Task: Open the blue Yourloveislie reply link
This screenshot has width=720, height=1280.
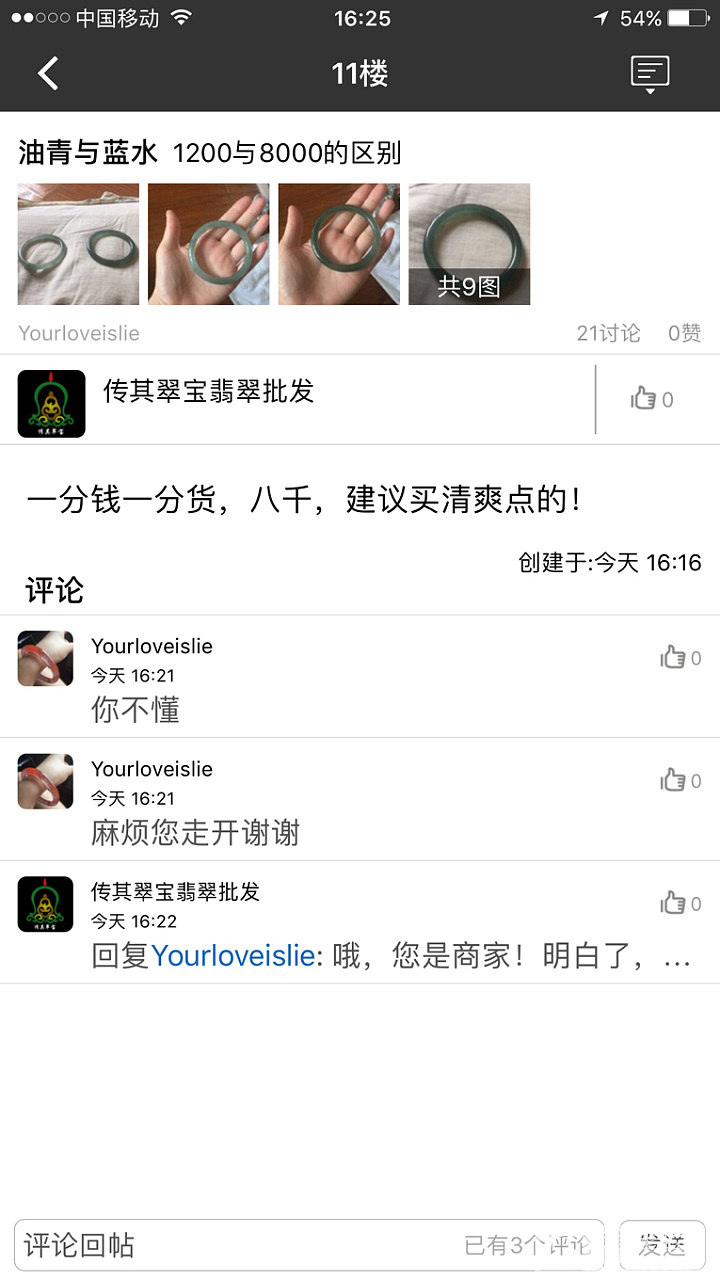Action: click(x=233, y=956)
